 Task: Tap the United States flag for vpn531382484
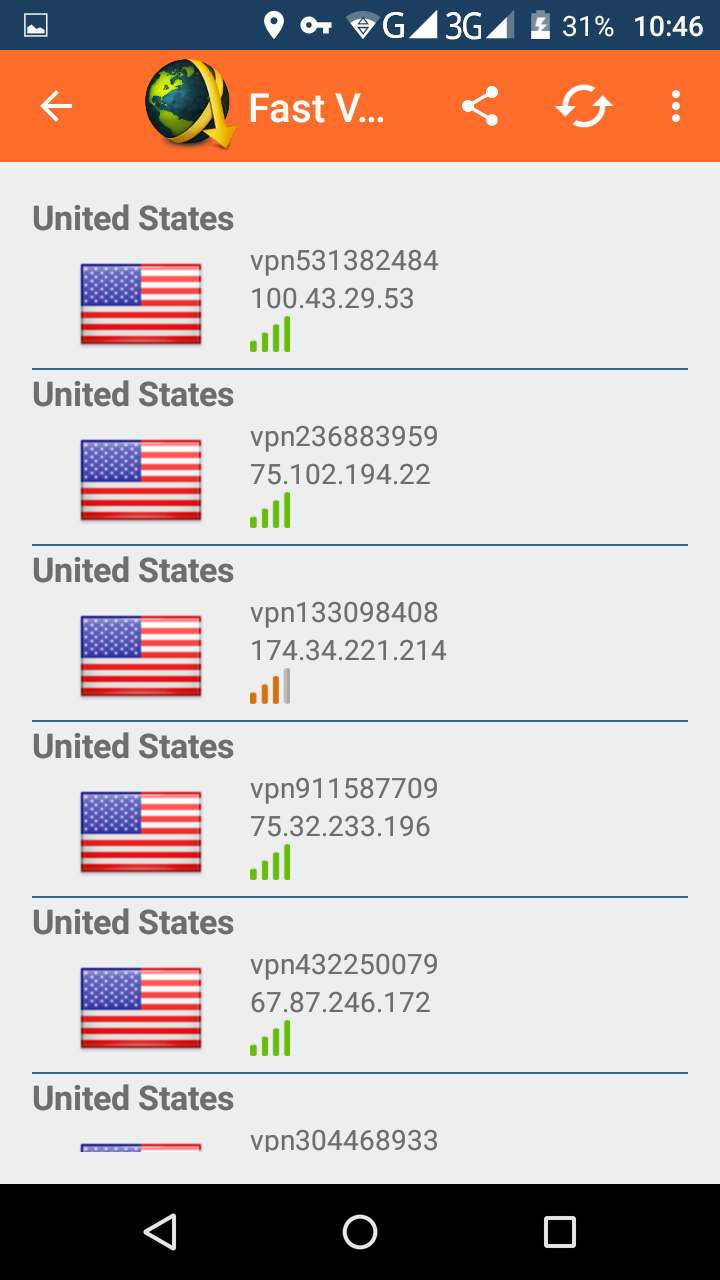click(x=140, y=303)
